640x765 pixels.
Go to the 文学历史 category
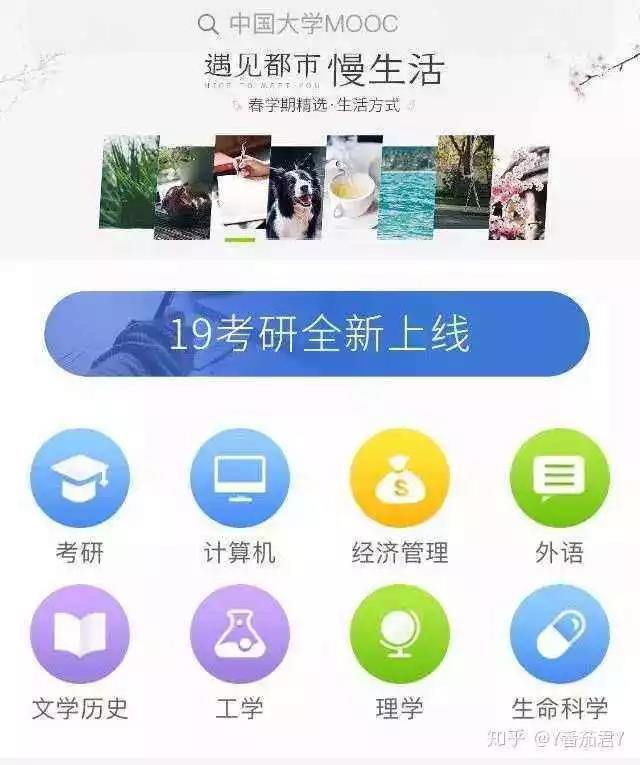(x=80, y=634)
